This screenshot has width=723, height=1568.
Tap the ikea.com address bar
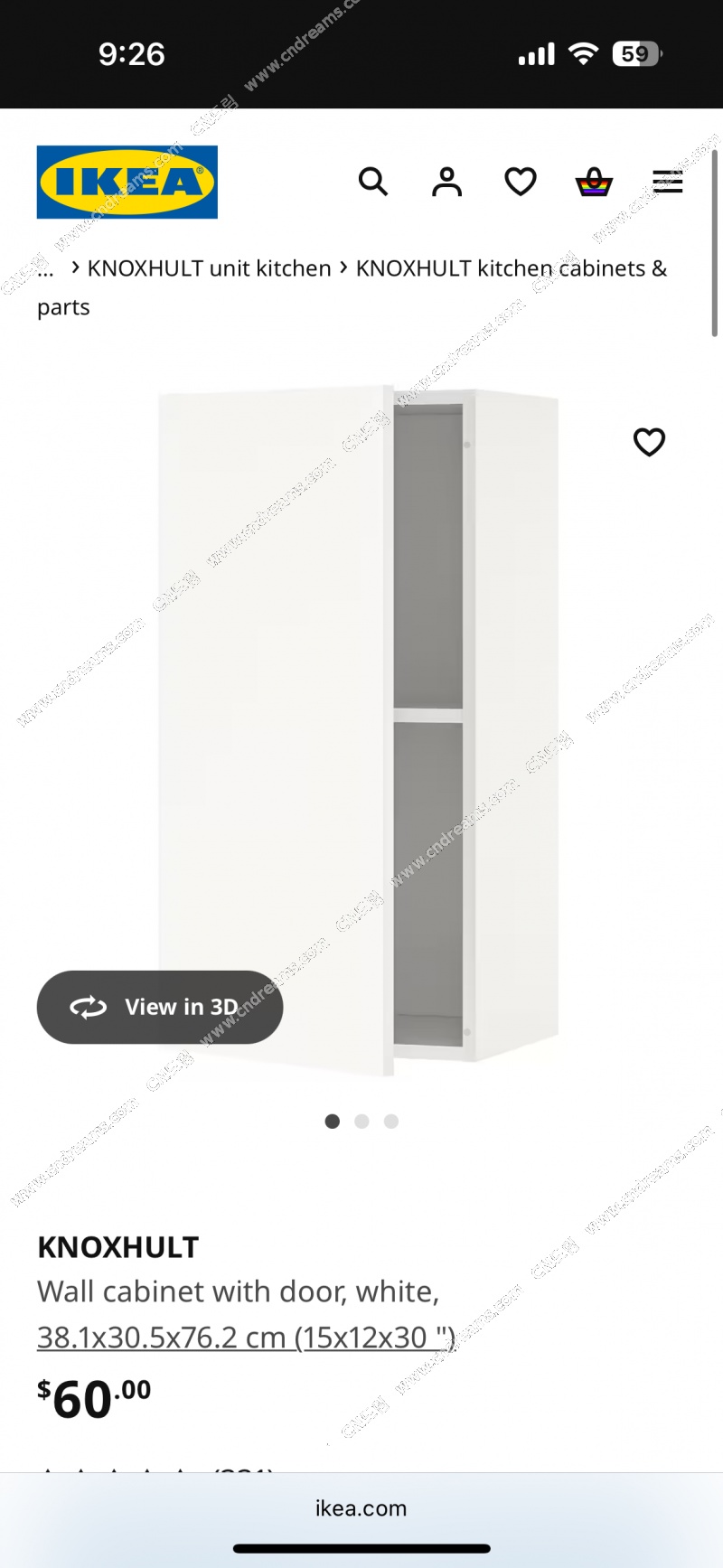(361, 1508)
